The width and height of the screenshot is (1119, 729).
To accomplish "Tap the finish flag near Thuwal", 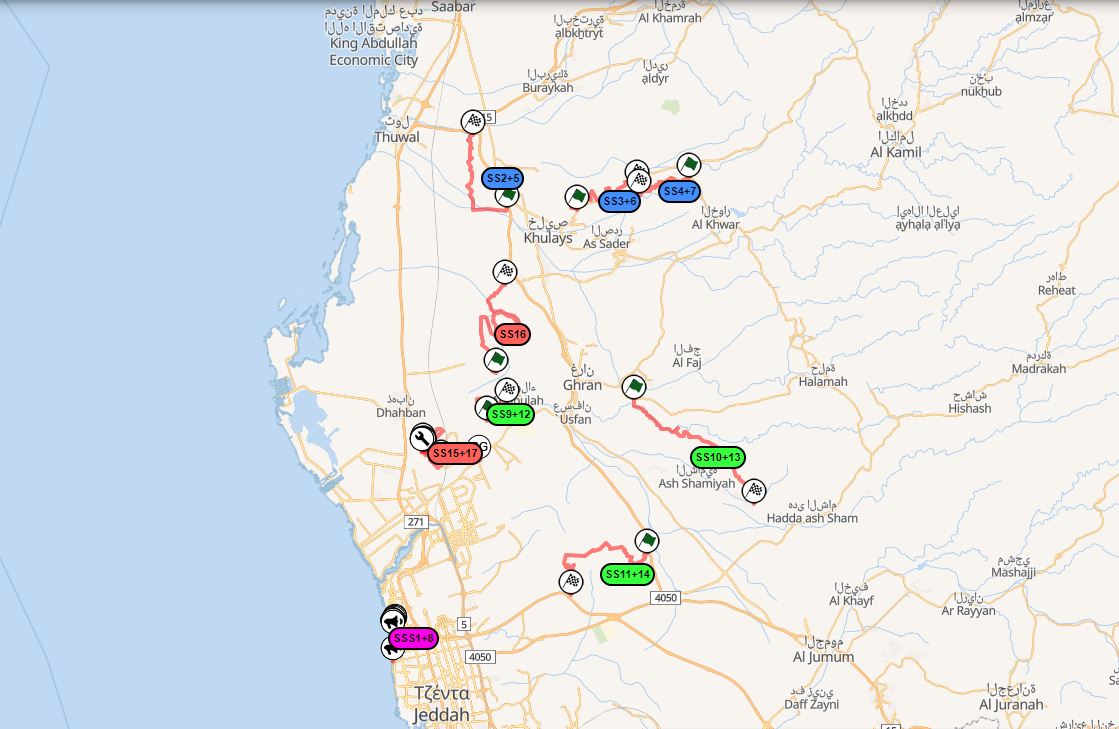I will [473, 121].
